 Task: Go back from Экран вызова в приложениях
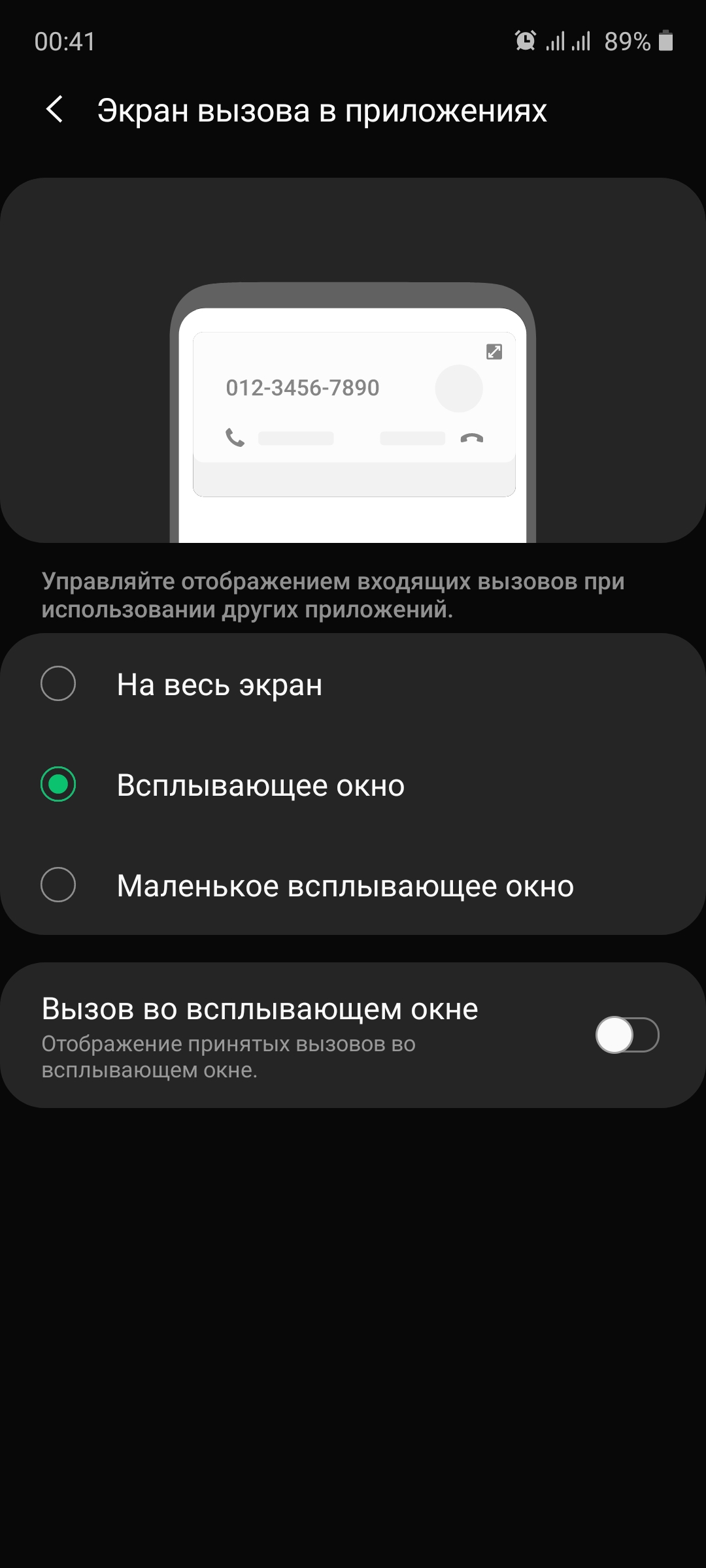[55, 109]
